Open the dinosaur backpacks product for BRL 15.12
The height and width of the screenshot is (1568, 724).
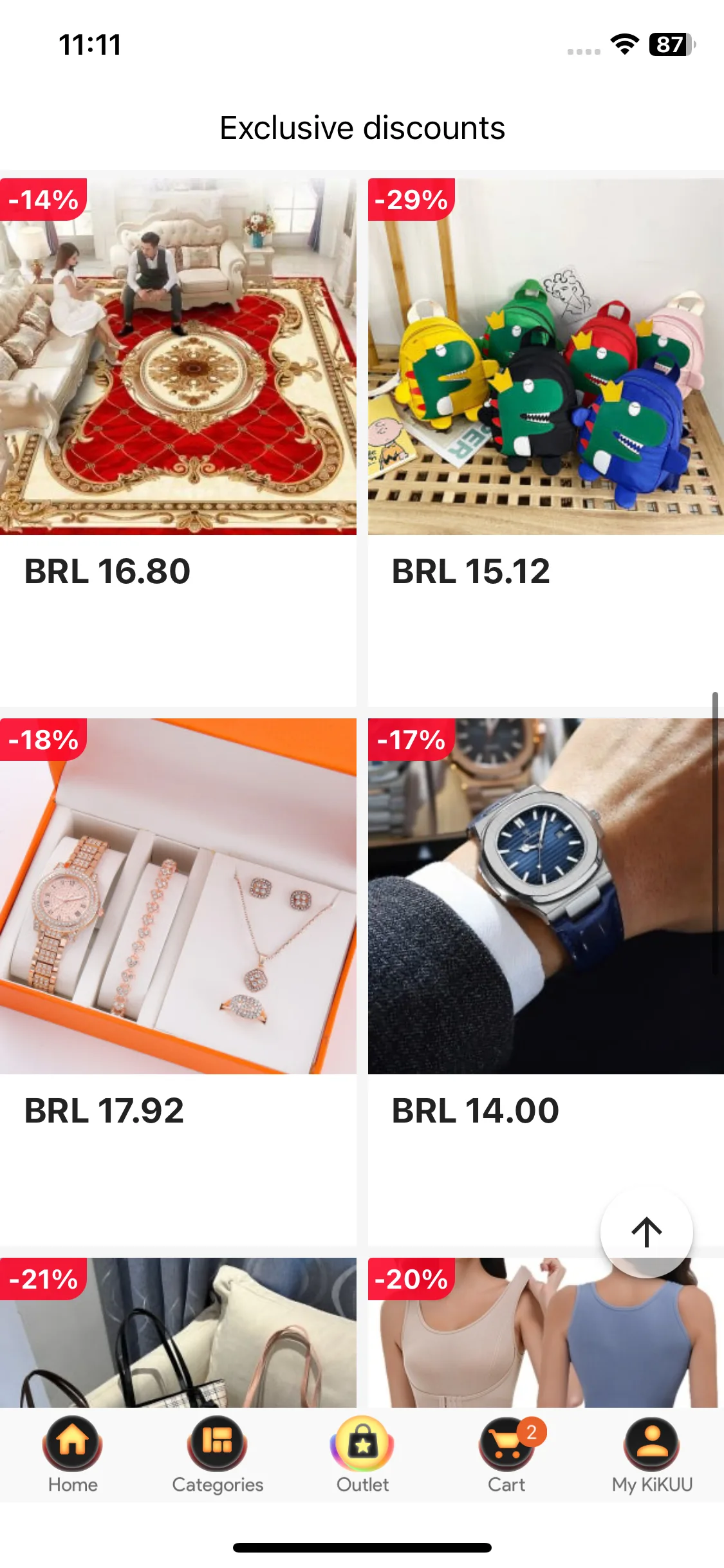click(x=546, y=356)
